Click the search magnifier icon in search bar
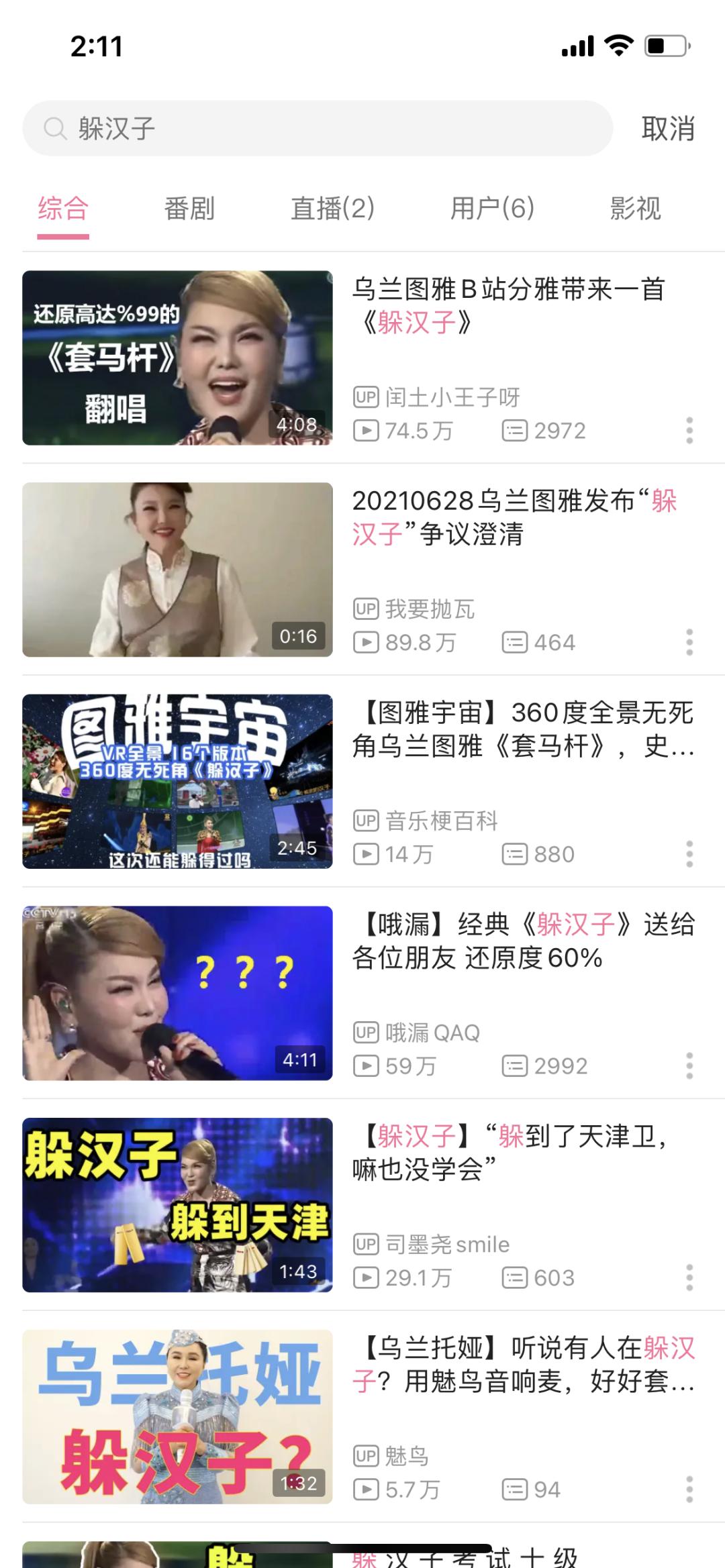725x1568 pixels. (x=56, y=127)
